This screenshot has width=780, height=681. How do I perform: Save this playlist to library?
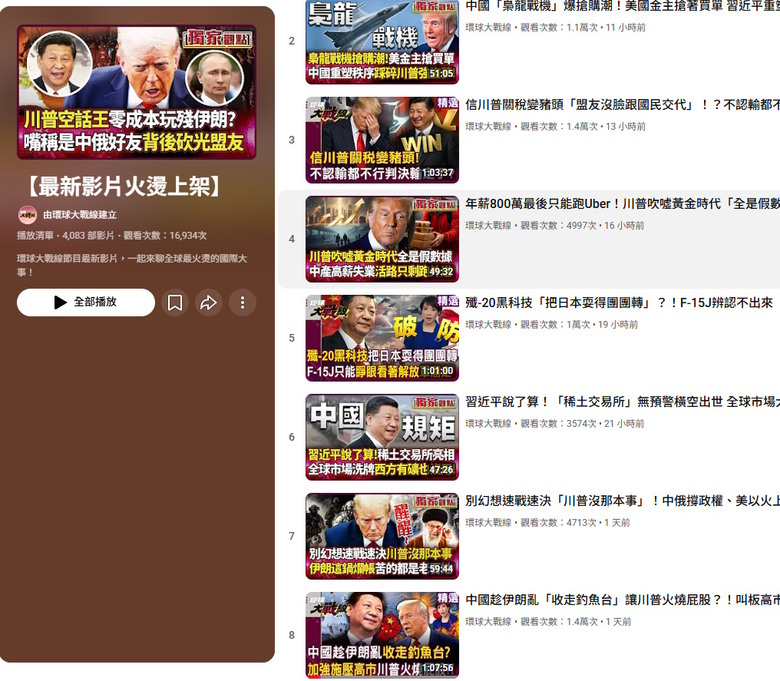[x=175, y=302]
